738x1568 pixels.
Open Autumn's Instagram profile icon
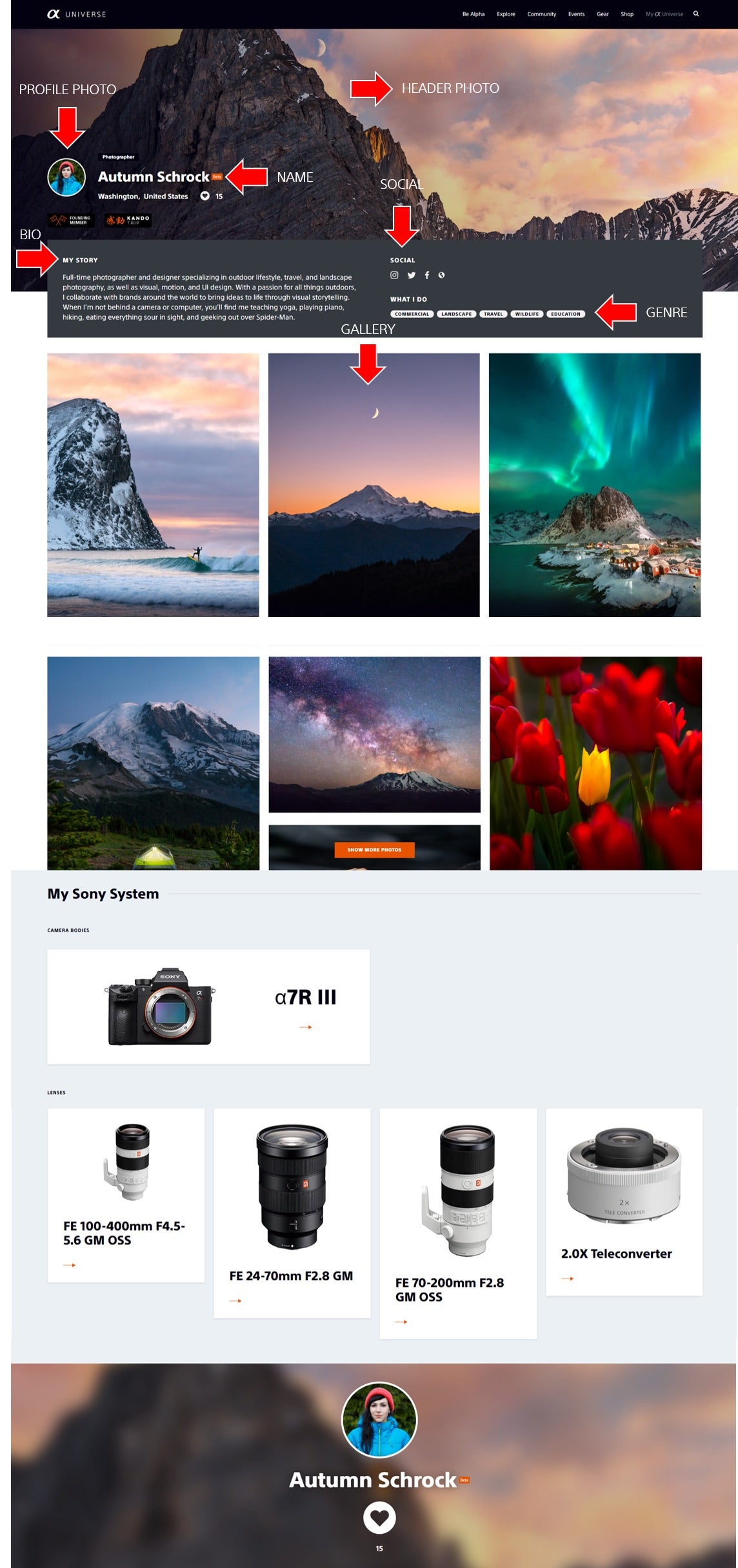(394, 275)
